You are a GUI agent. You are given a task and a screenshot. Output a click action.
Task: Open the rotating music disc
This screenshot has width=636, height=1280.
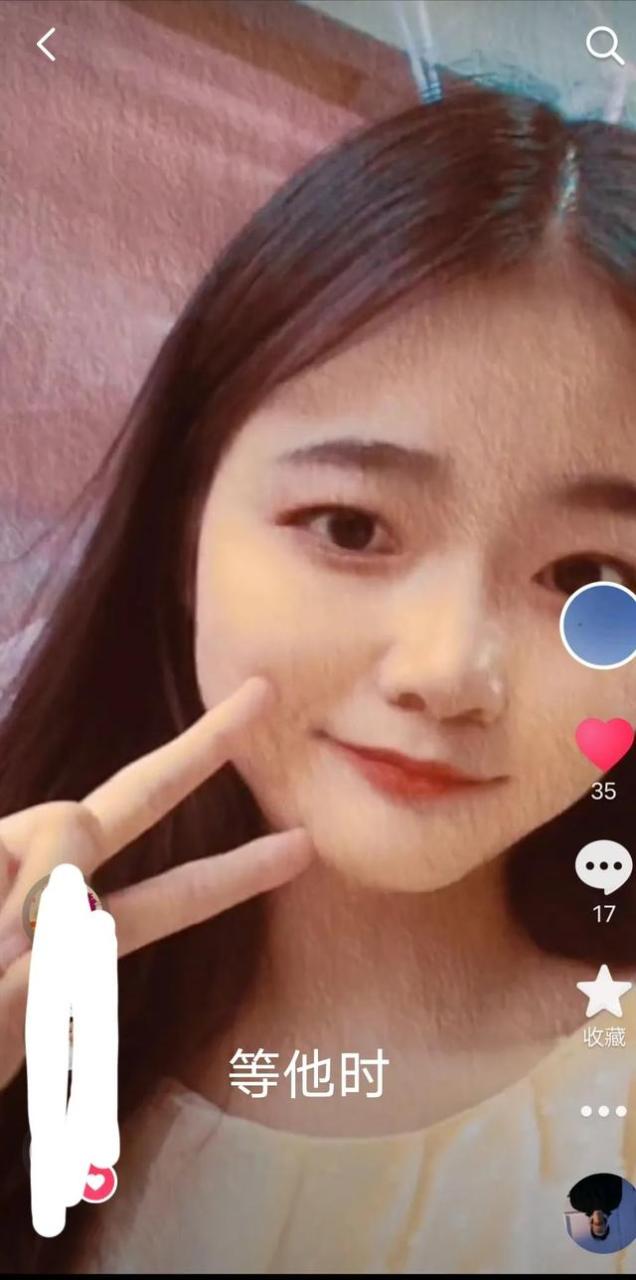tap(603, 1212)
